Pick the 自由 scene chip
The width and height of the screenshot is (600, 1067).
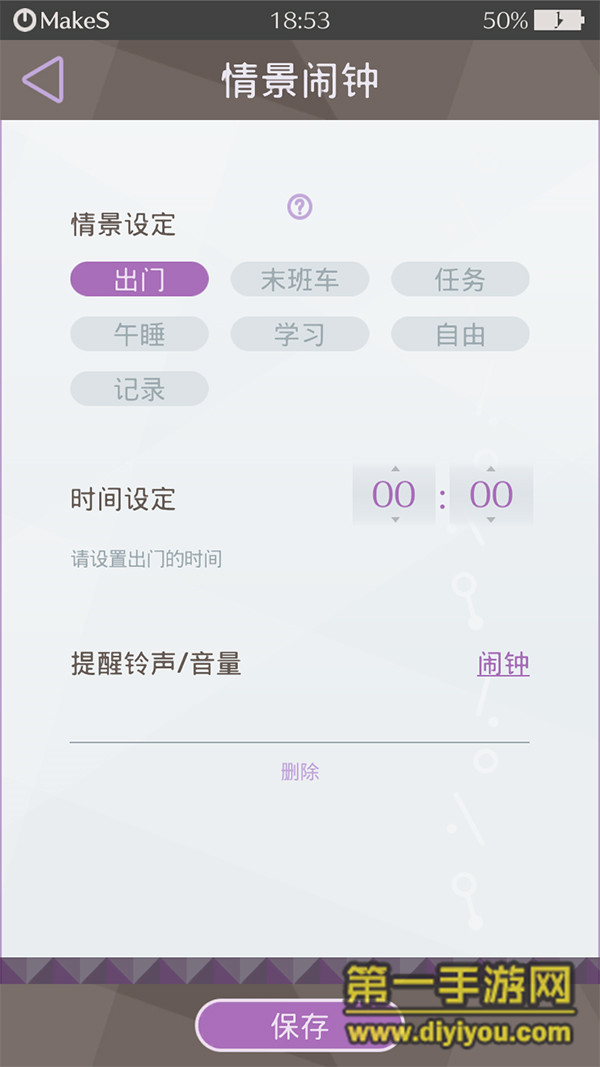coord(460,334)
